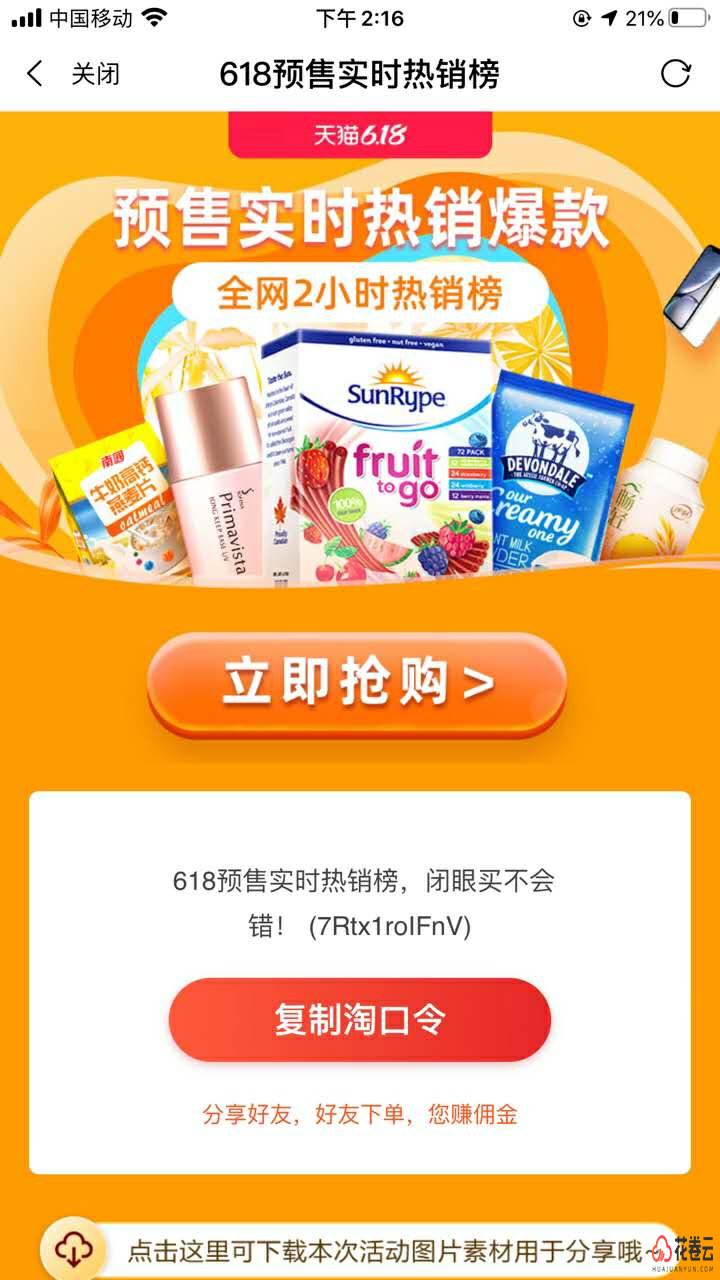Go back with the arrow icon

click(35, 74)
